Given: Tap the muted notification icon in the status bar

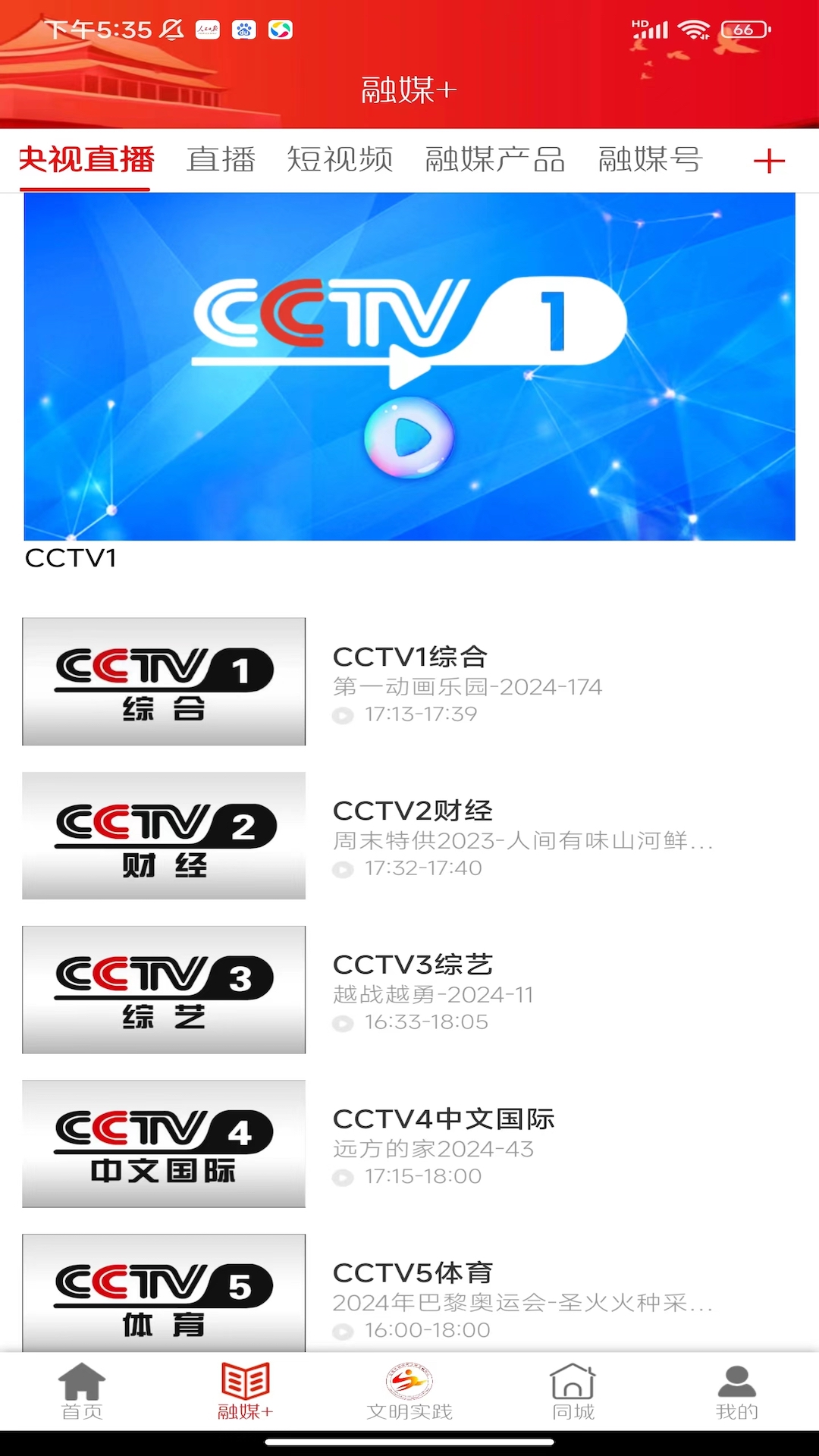Looking at the screenshot, I should 171,29.
